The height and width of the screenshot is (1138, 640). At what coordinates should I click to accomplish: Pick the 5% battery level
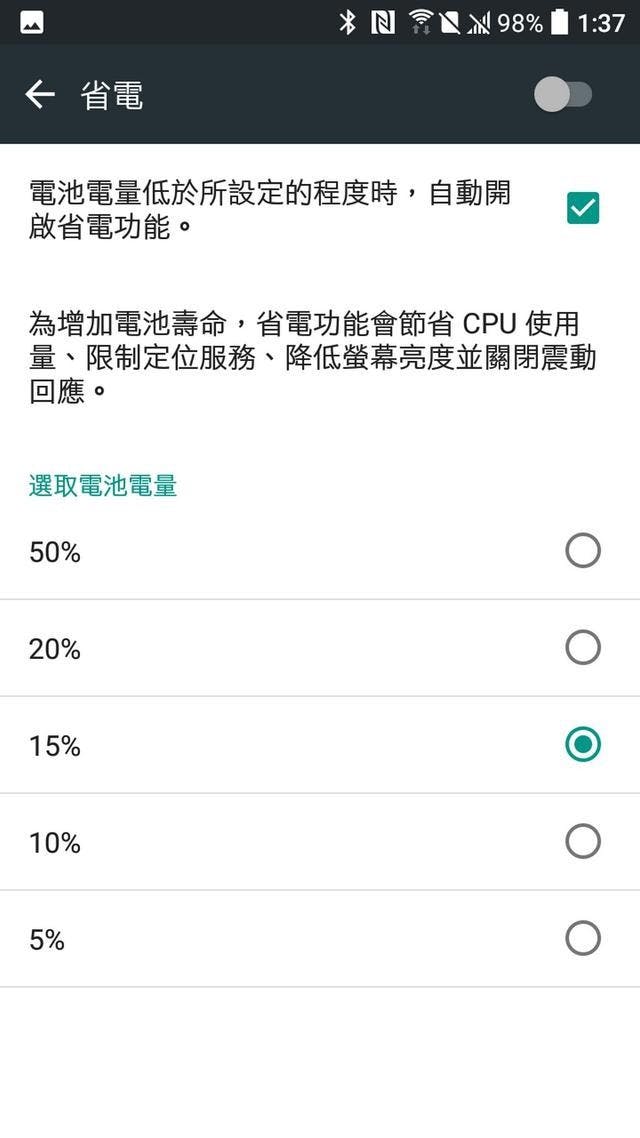click(x=582, y=939)
